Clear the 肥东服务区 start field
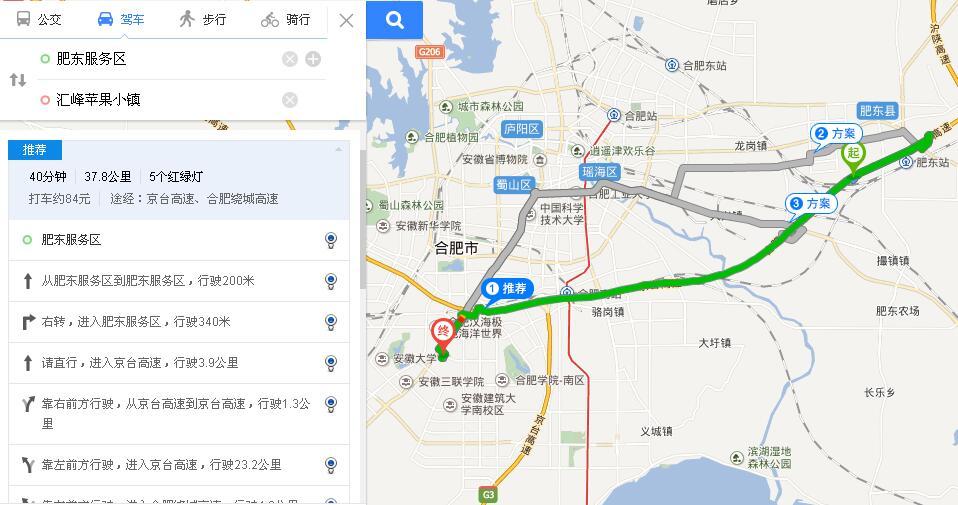958x505 pixels. click(x=290, y=59)
